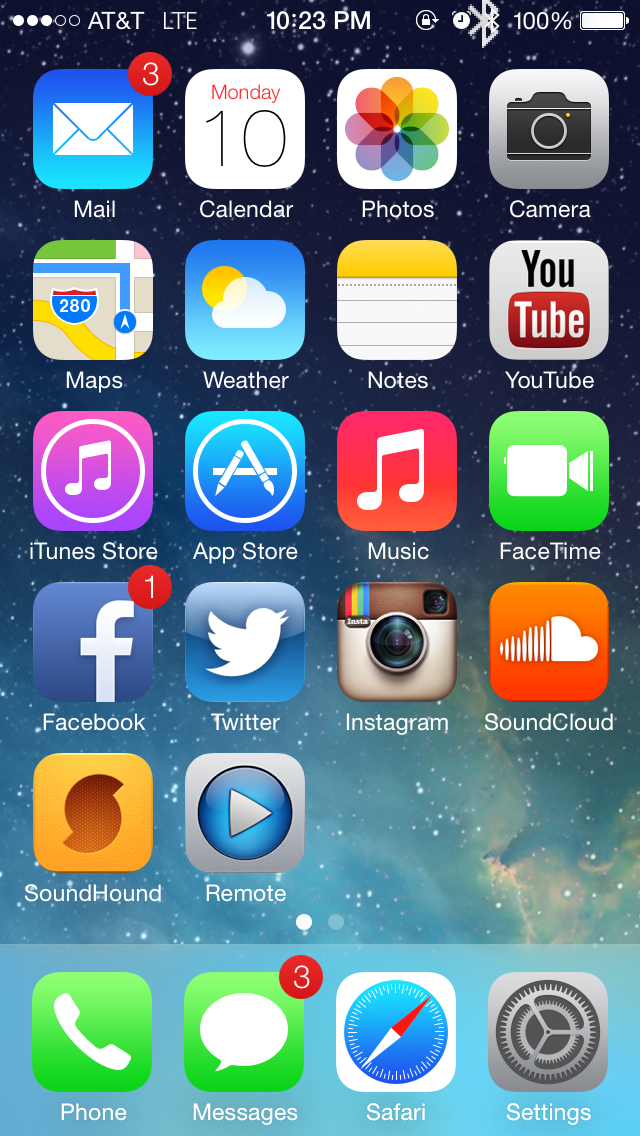Launch the Twitter app

click(245, 642)
